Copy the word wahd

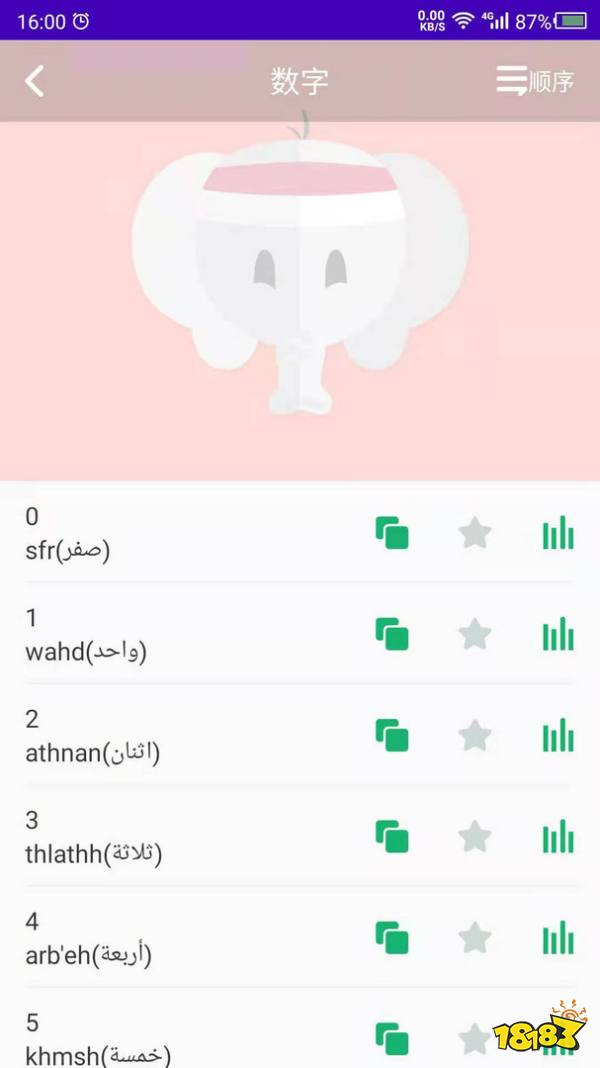tap(392, 634)
